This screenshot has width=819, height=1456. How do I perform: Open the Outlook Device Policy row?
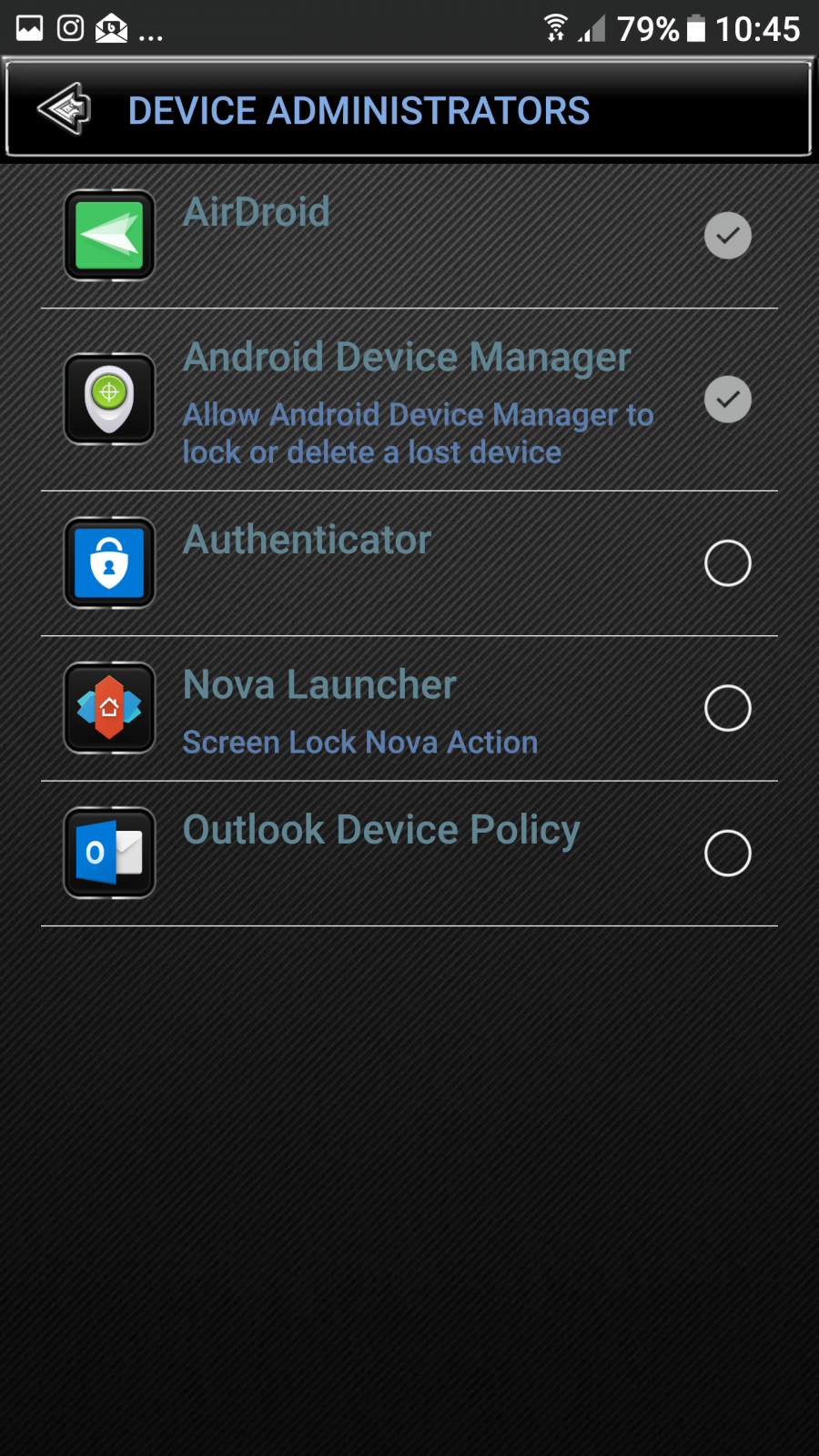pyautogui.click(x=409, y=854)
